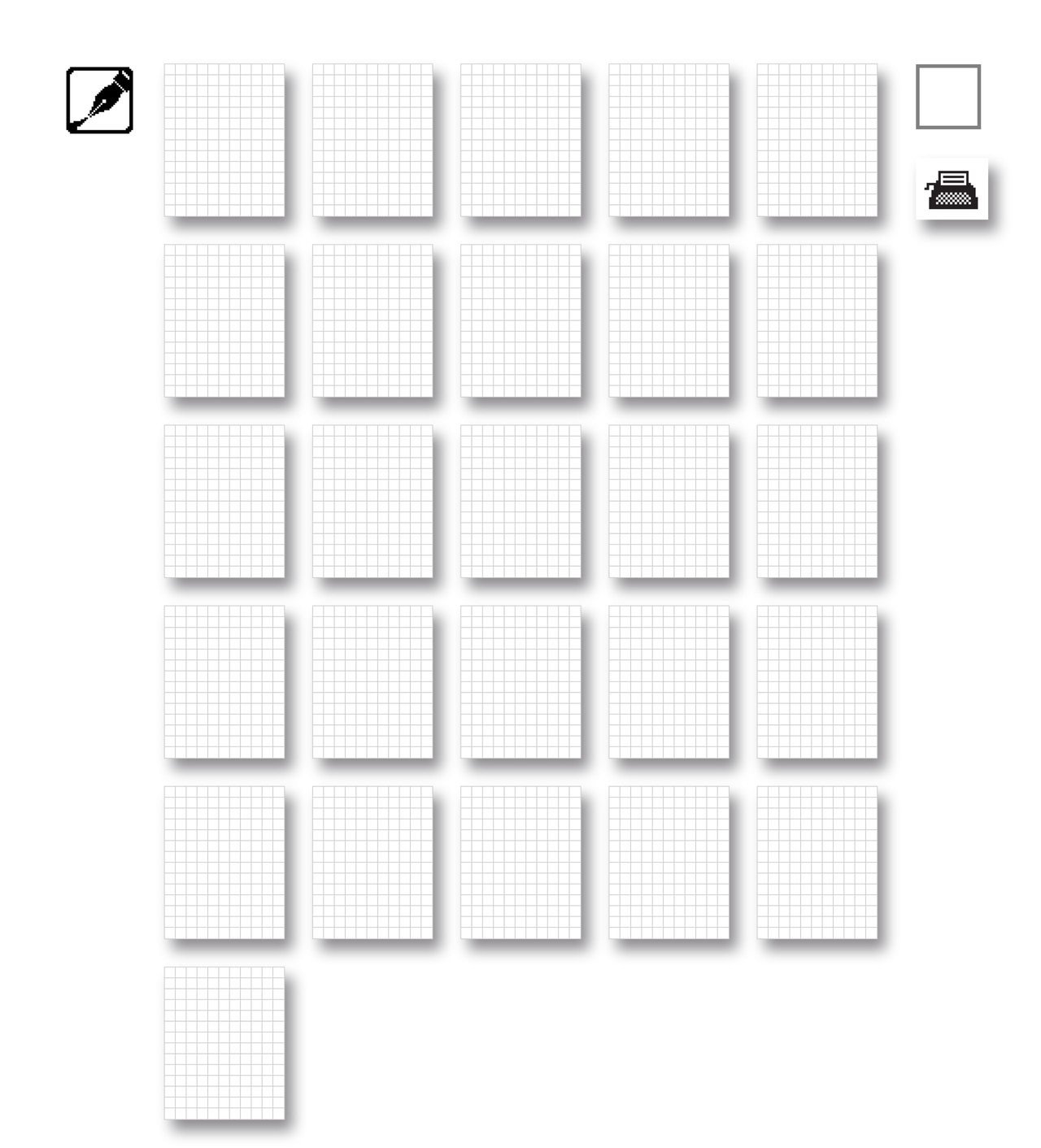The width and height of the screenshot is (1041, 1148).
Task: Open the first page of the second row
Action: coord(224,321)
